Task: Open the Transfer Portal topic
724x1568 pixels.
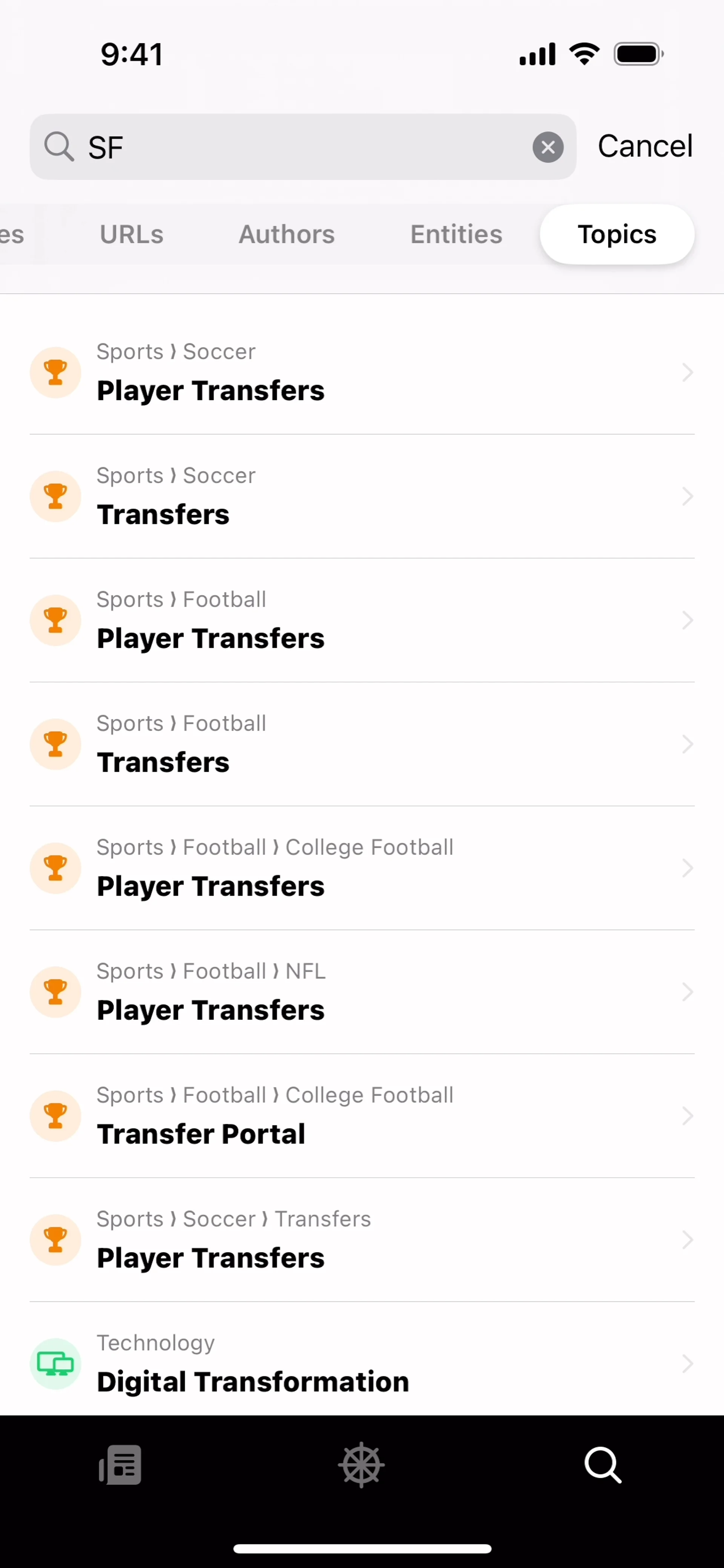Action: tap(362, 1116)
